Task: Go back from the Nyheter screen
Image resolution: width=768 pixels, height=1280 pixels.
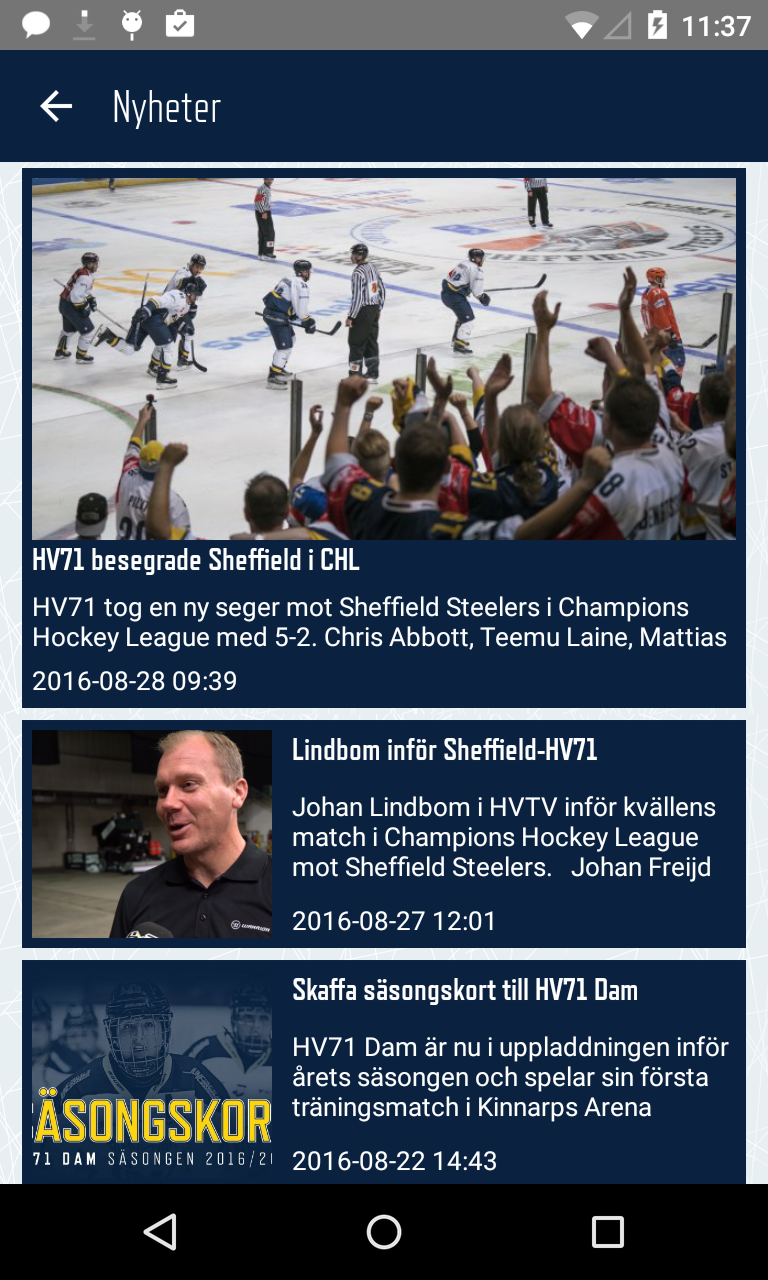Action: [56, 106]
